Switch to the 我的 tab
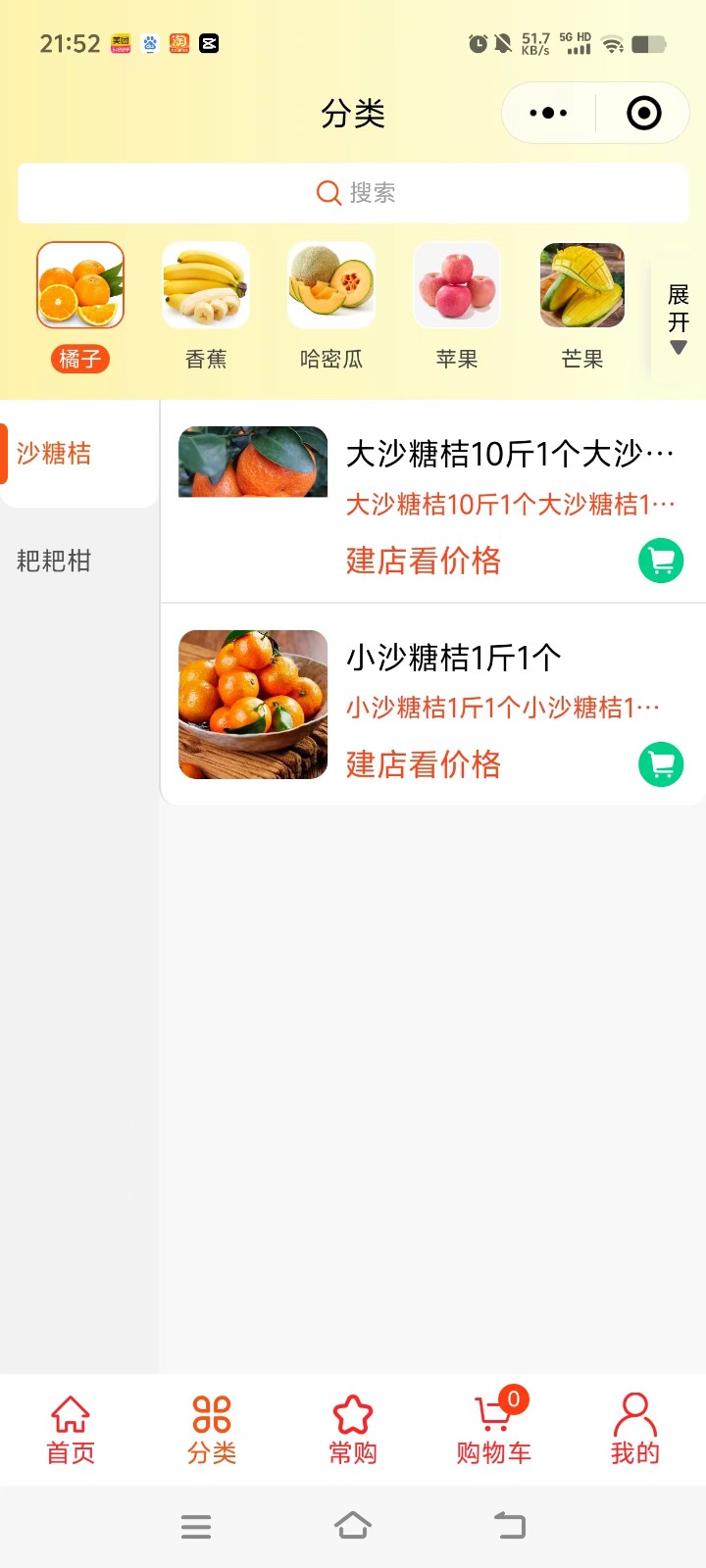The width and height of the screenshot is (706, 1568). click(x=635, y=1429)
